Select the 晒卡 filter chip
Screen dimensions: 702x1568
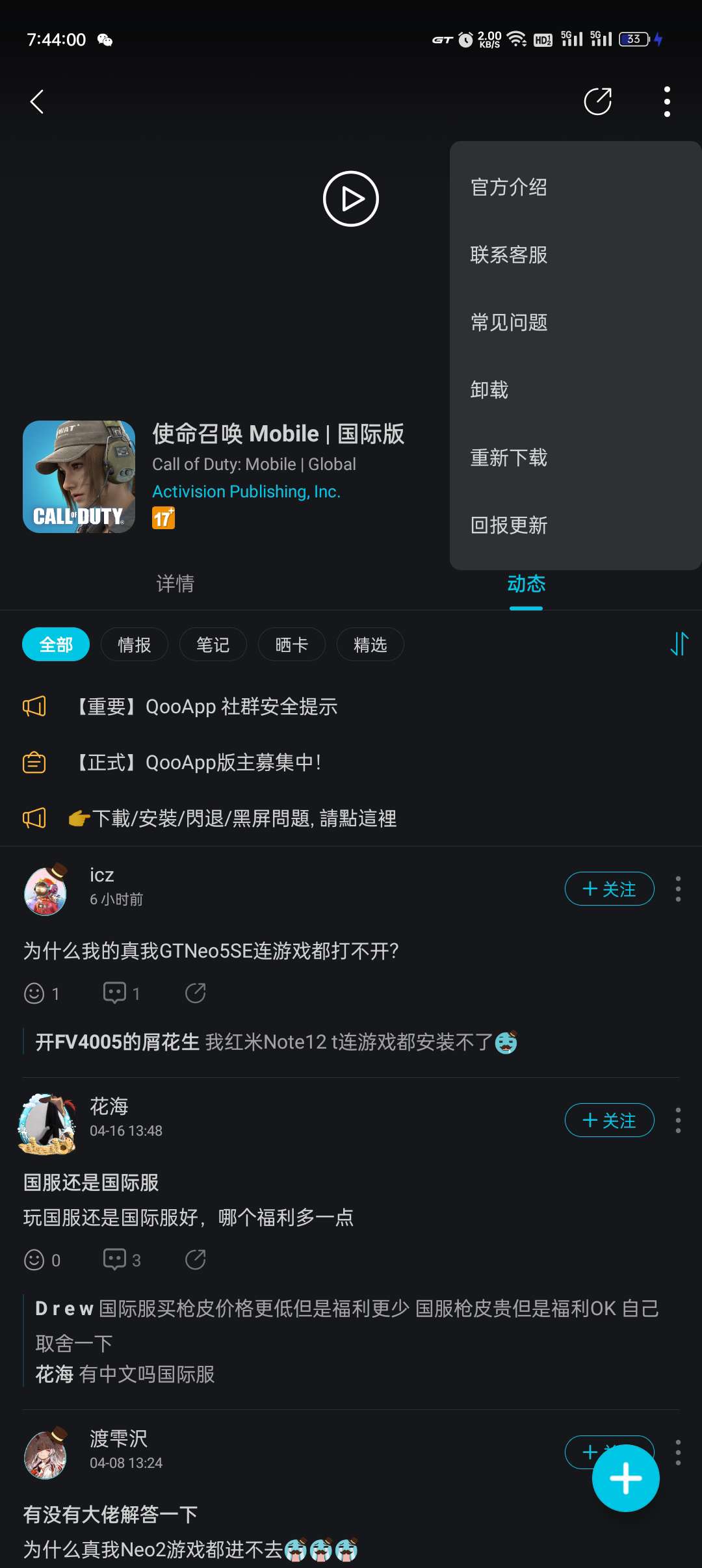tap(292, 644)
